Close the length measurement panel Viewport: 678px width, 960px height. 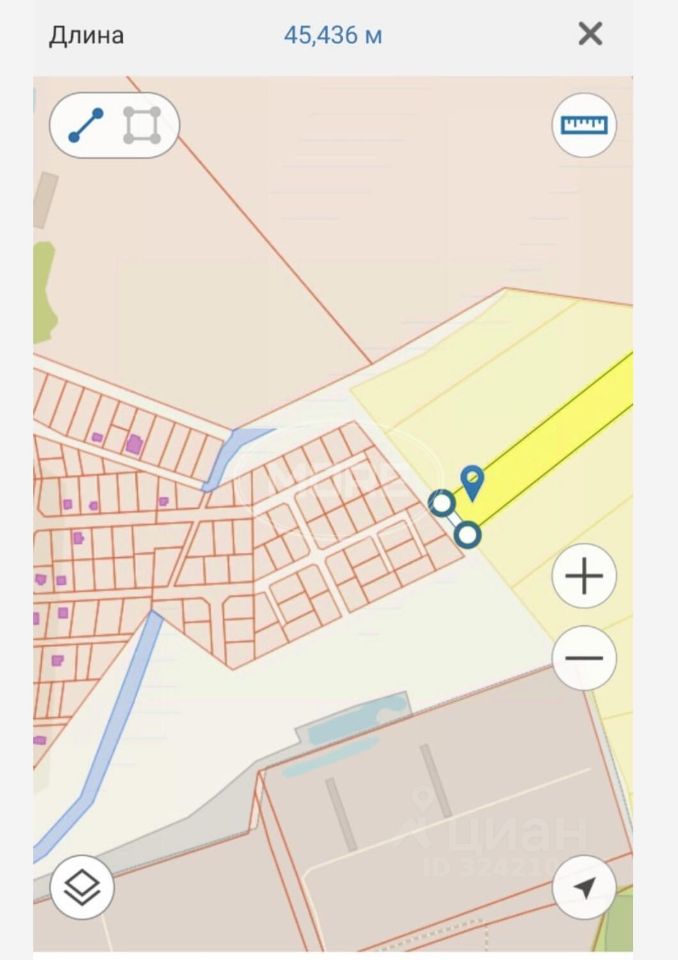tap(590, 34)
